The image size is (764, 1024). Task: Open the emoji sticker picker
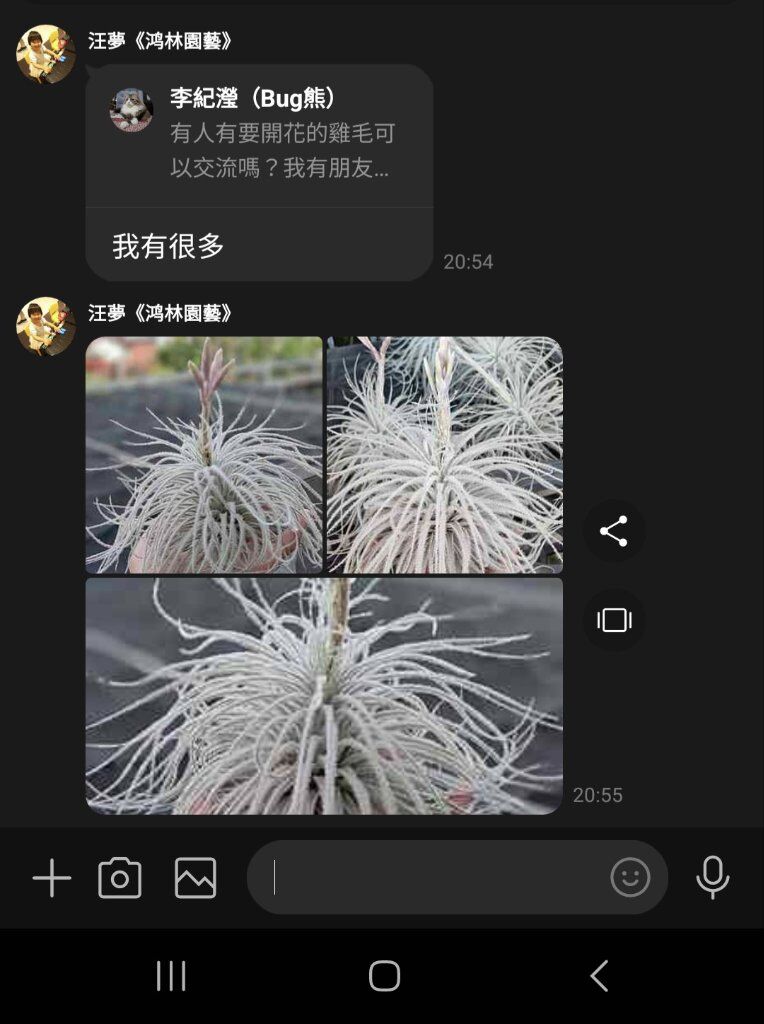point(630,878)
